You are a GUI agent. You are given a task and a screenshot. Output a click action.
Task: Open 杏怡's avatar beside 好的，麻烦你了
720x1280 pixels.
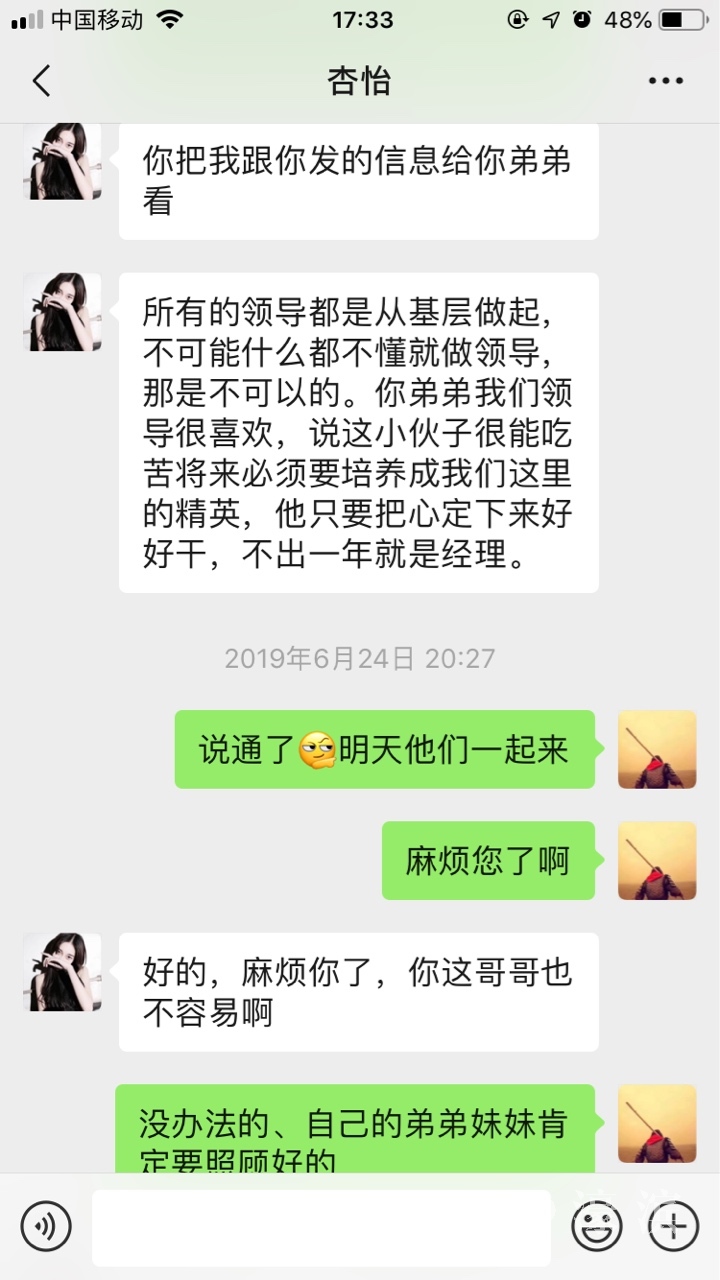(62, 972)
